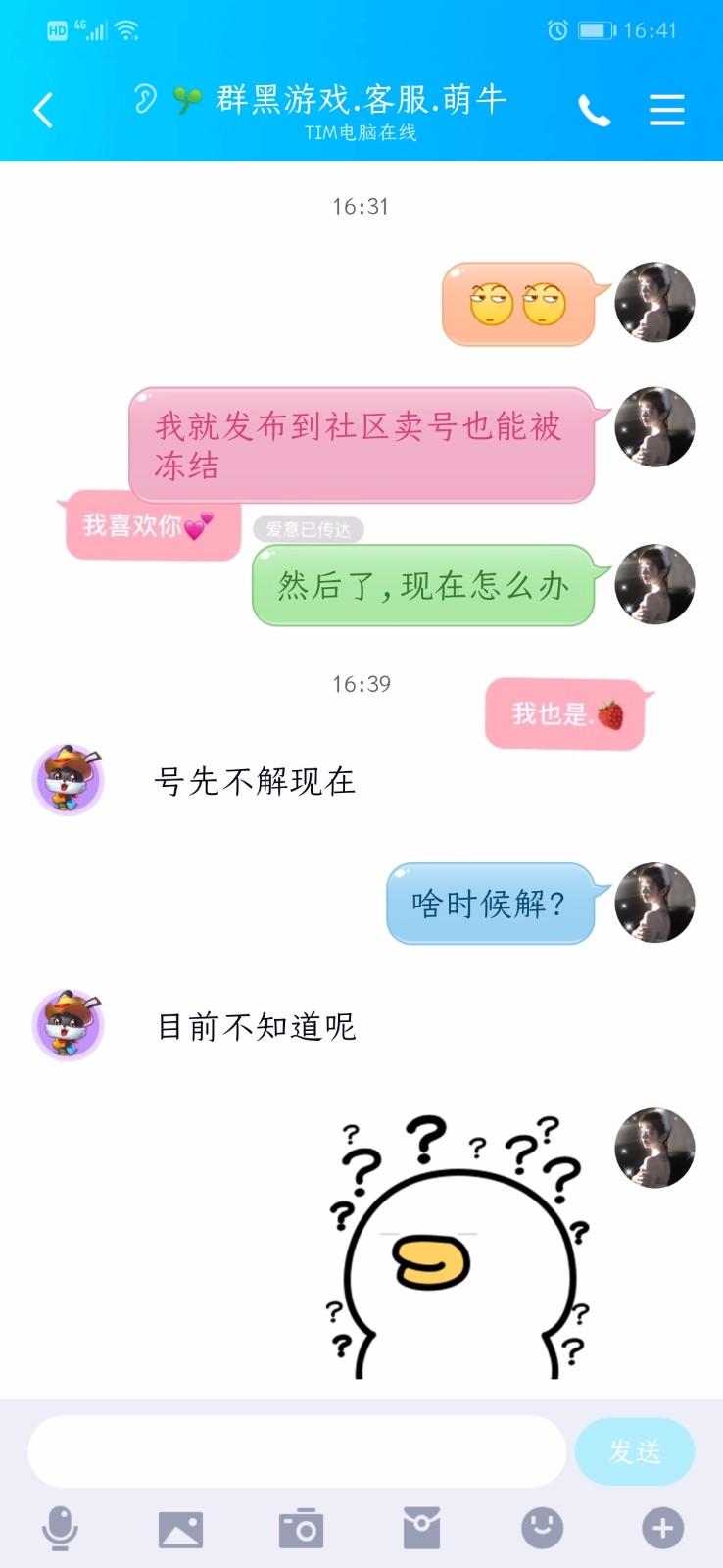
Task: Open the photo gallery picker
Action: (x=180, y=1529)
